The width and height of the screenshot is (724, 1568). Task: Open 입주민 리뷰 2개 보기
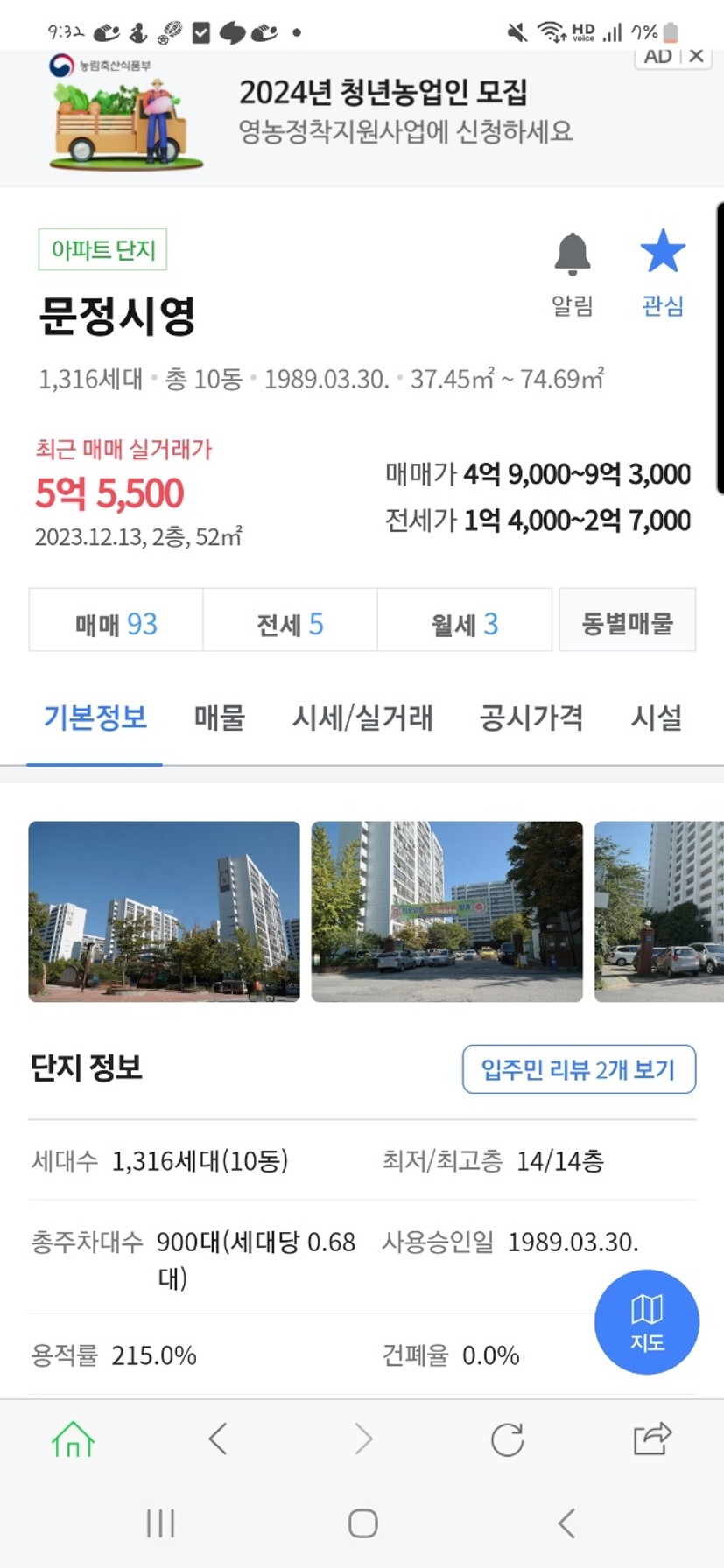[x=579, y=1069]
